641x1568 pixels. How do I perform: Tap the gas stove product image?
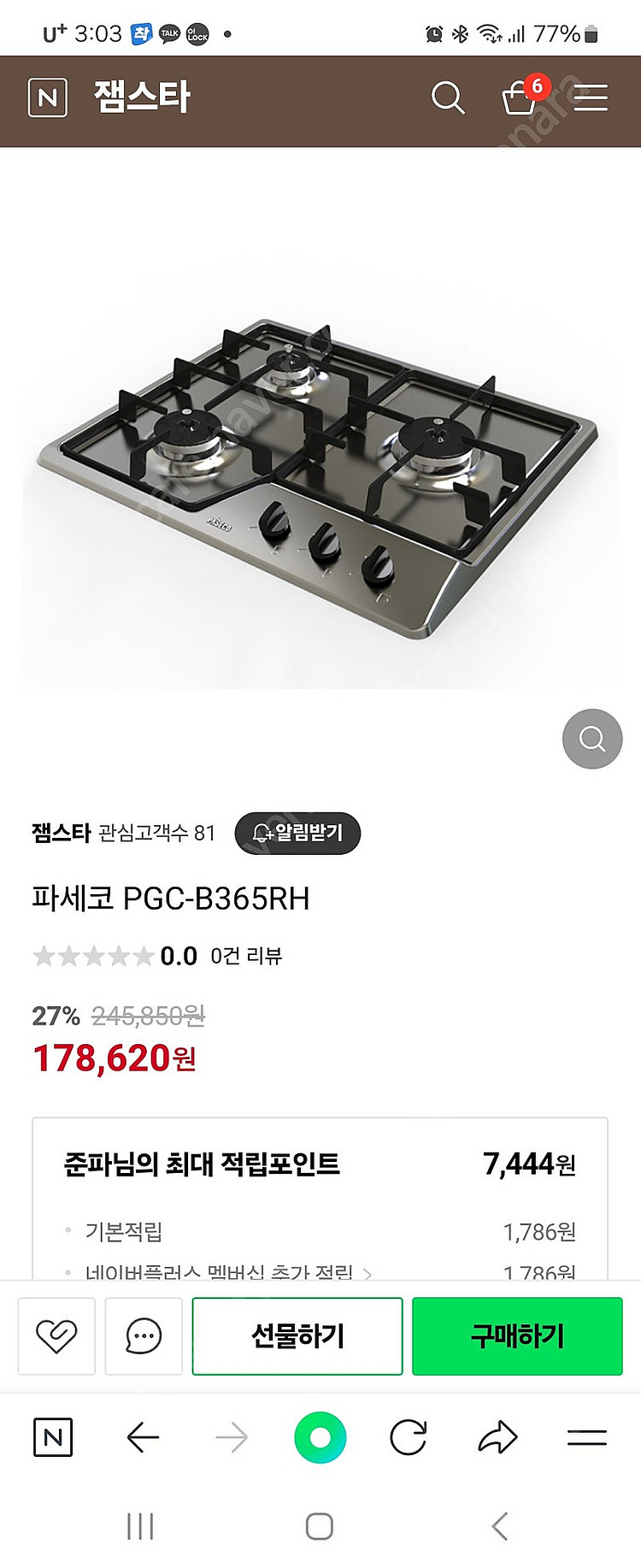[320, 470]
